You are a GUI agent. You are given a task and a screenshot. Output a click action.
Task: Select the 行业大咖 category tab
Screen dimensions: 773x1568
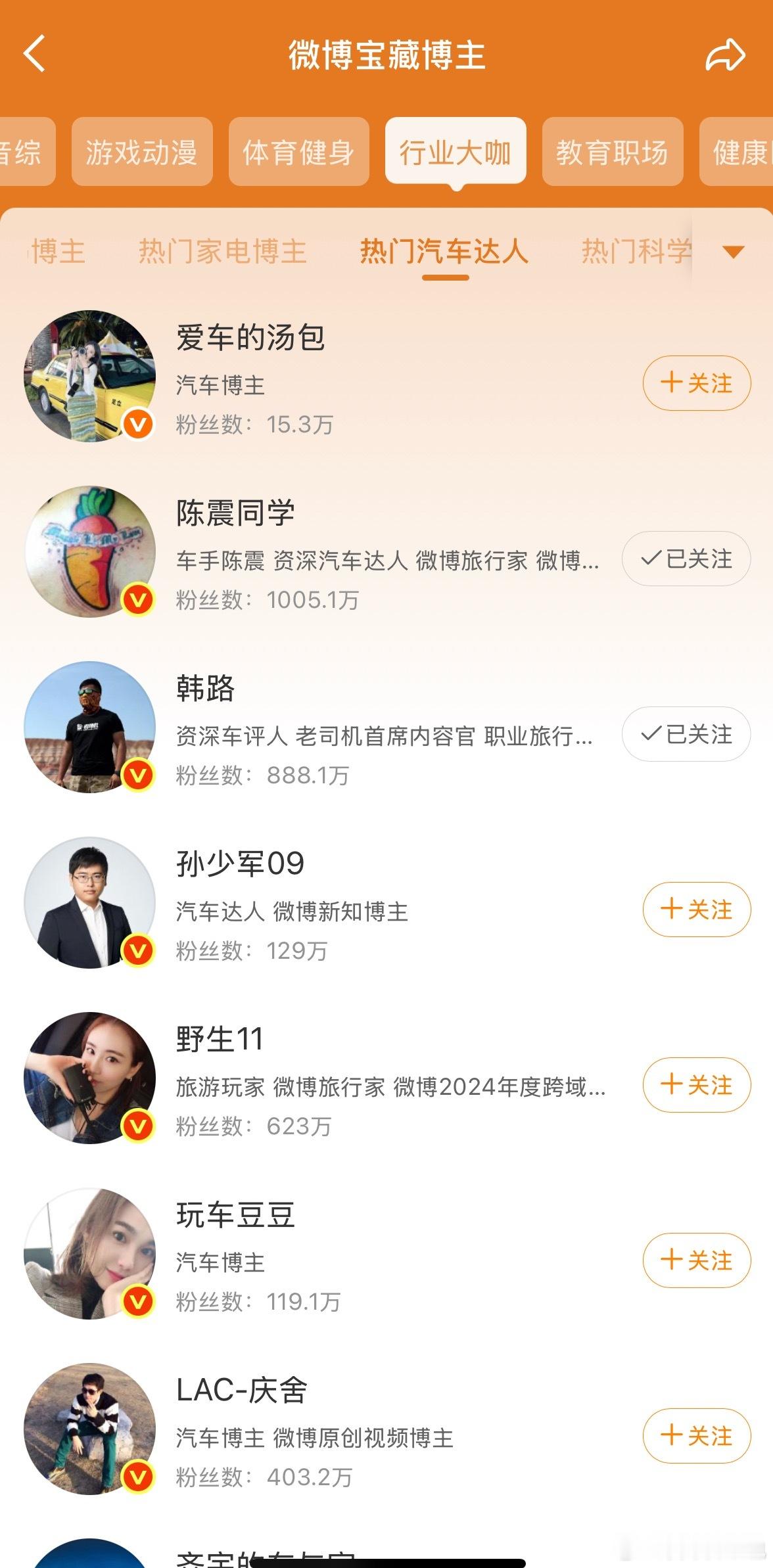(x=455, y=152)
